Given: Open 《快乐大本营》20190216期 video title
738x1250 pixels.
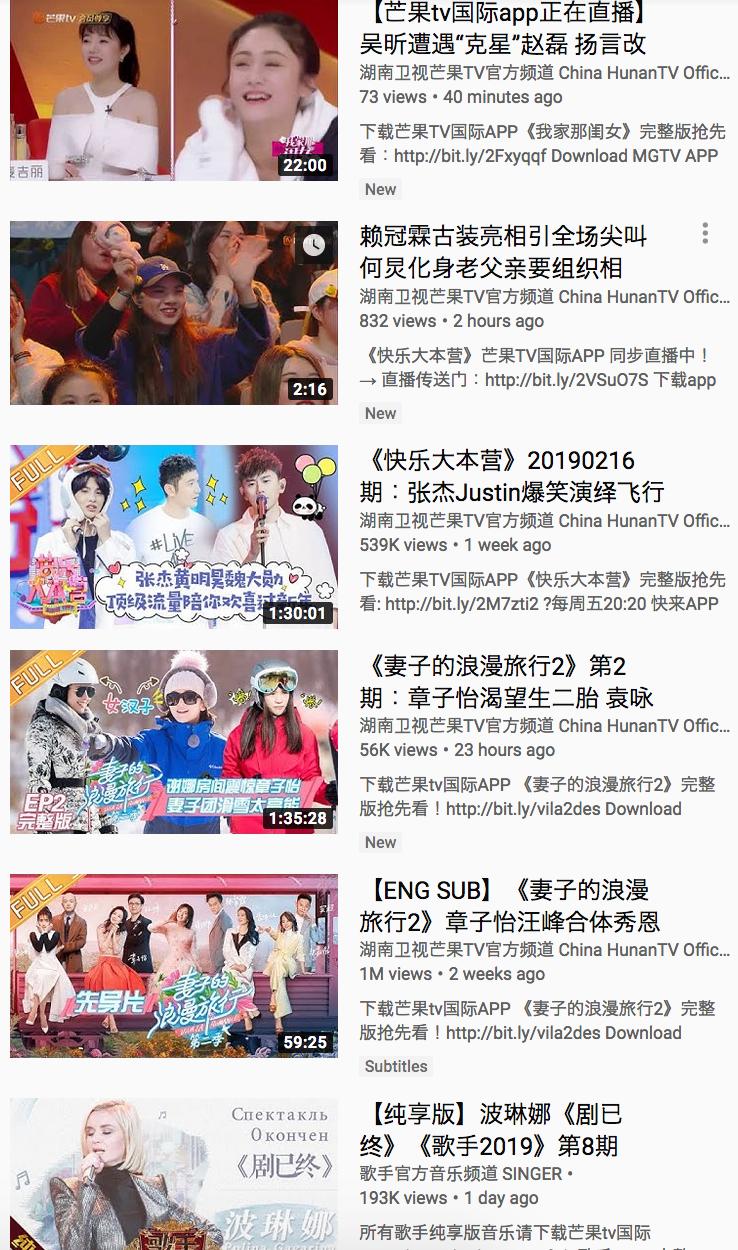Looking at the screenshot, I should (511, 476).
